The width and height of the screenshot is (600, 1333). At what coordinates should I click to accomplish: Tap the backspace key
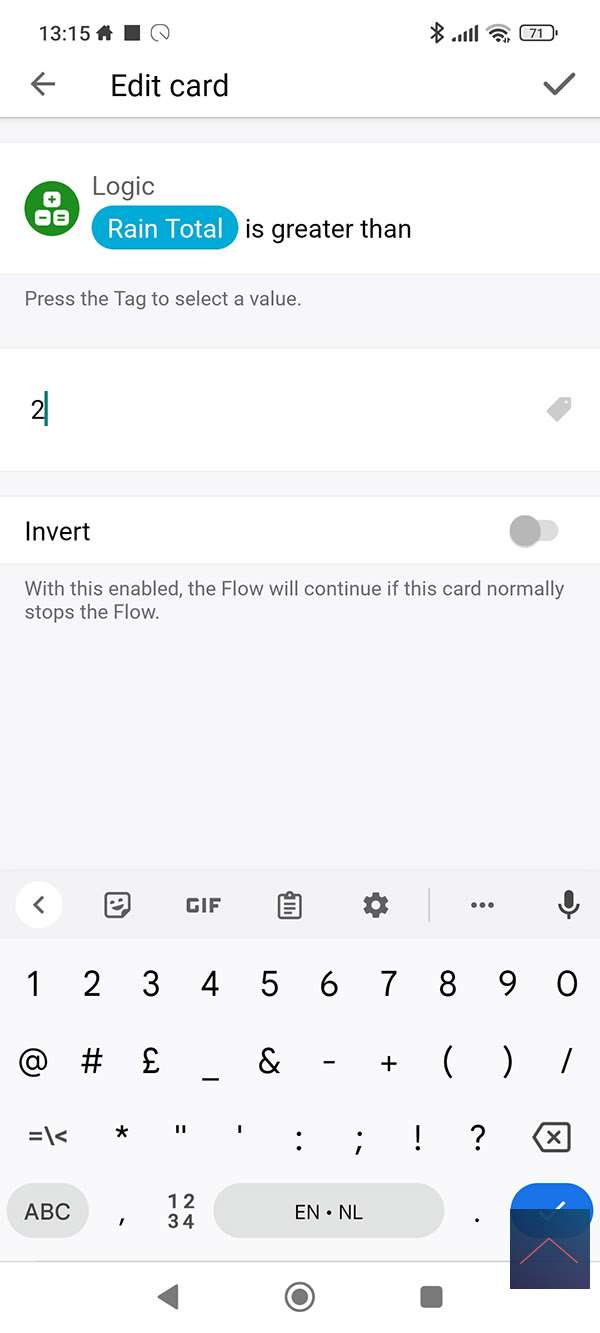(551, 1137)
